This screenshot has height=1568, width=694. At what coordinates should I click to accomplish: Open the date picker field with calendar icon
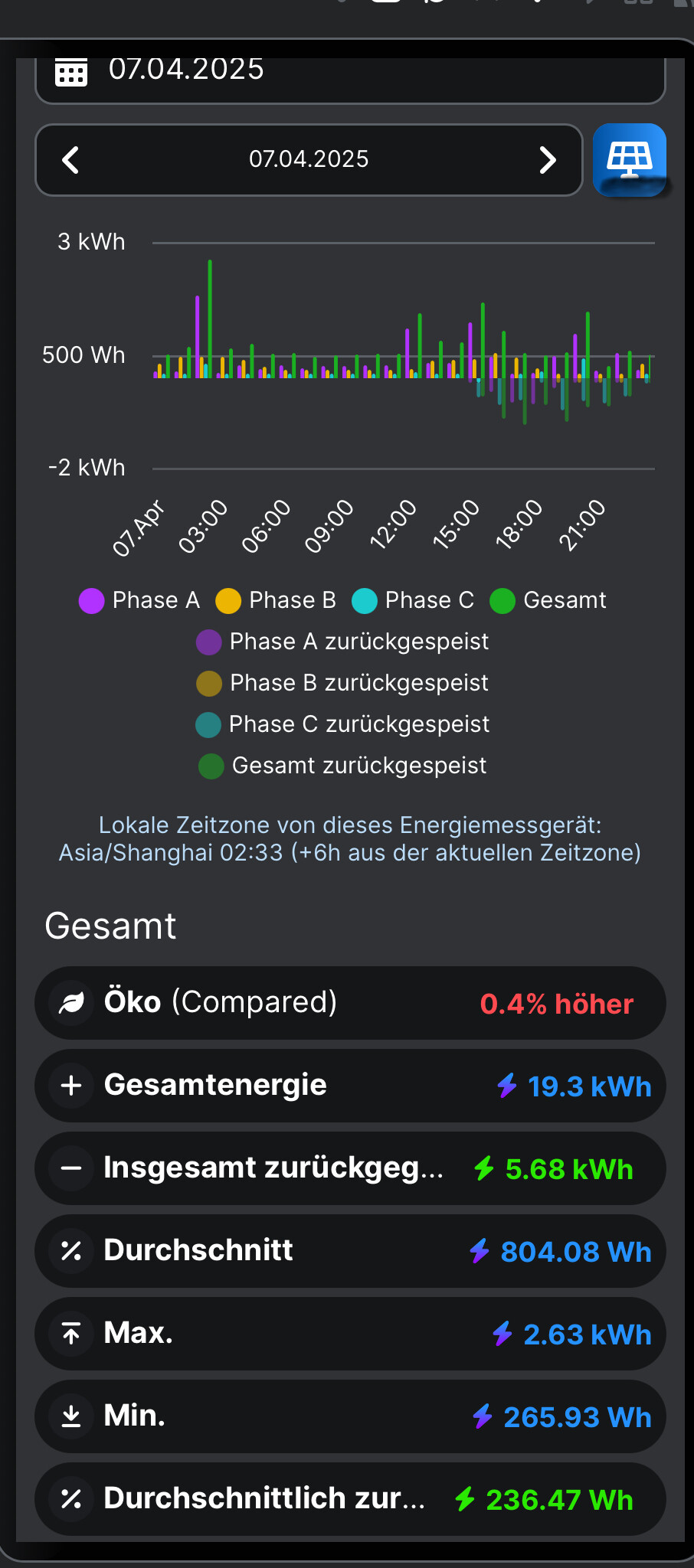click(x=350, y=75)
